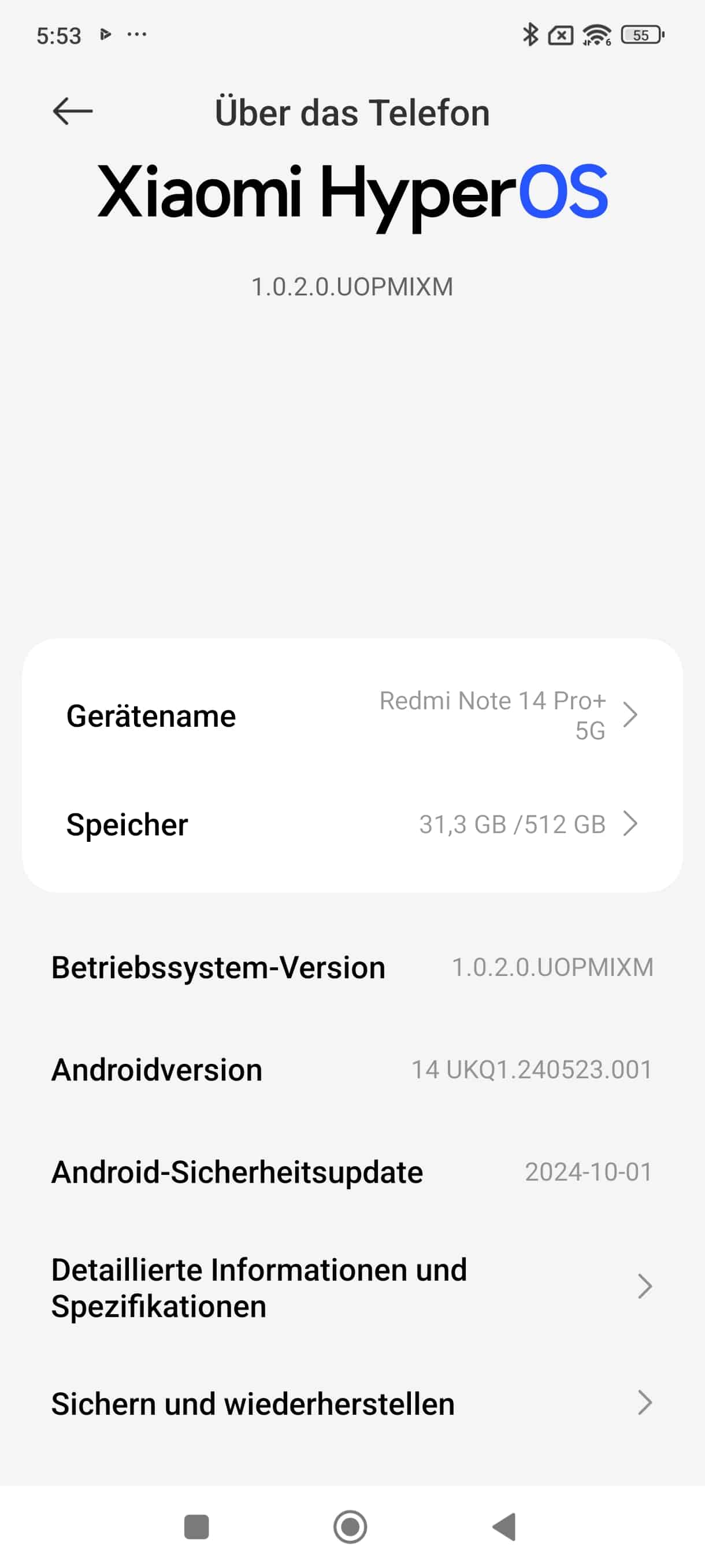Go back using the top arrow
The height and width of the screenshot is (1568, 705).
(72, 112)
